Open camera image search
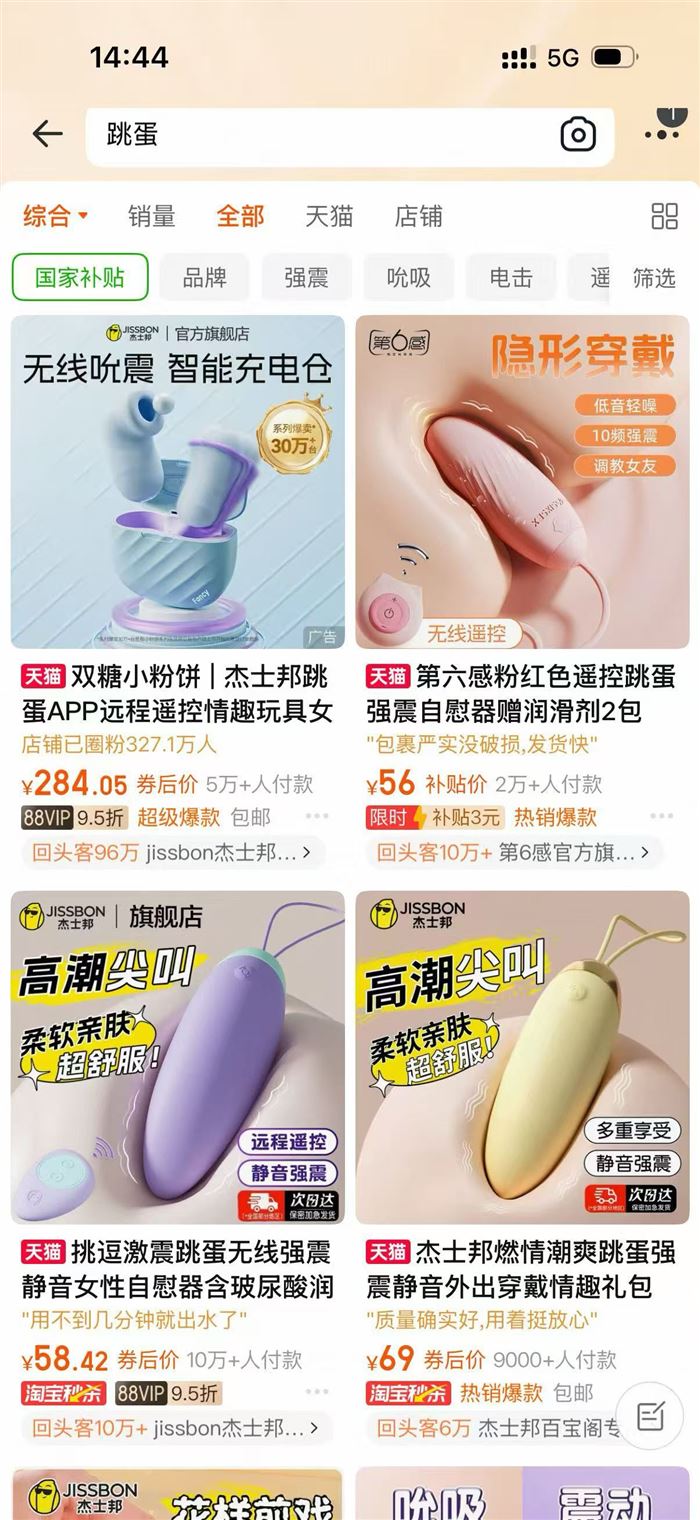700x1520 pixels. pos(578,135)
